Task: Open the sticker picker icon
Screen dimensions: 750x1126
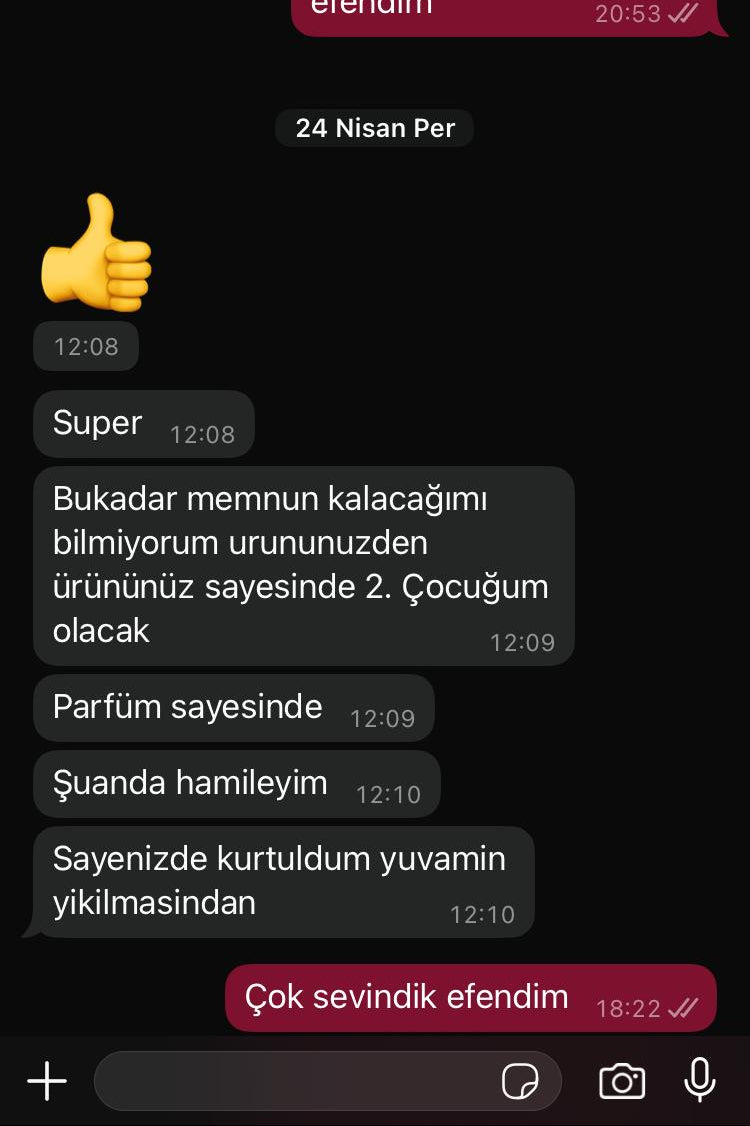Action: click(x=520, y=1081)
